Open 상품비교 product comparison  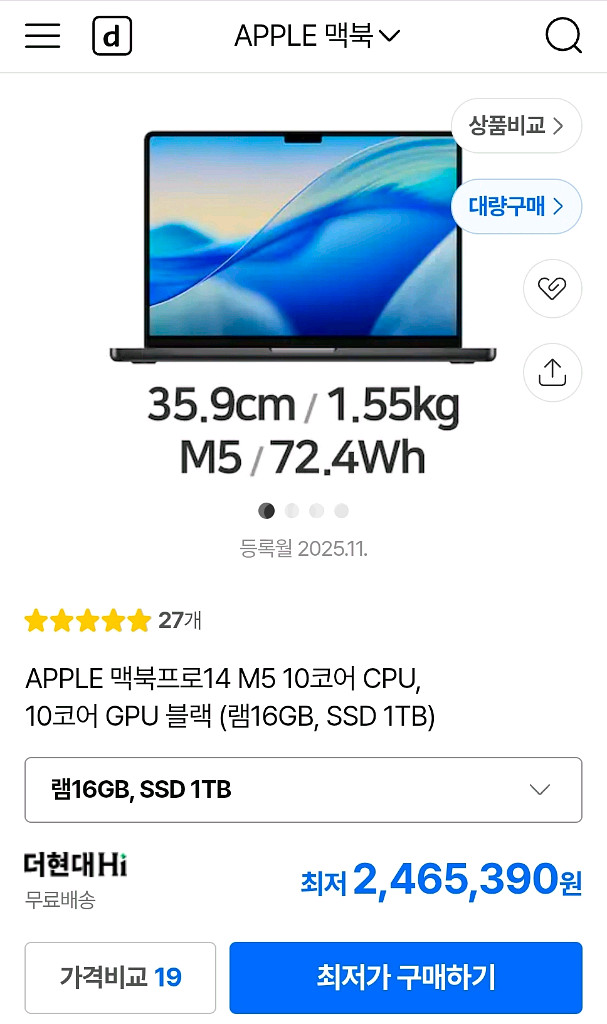coord(516,125)
